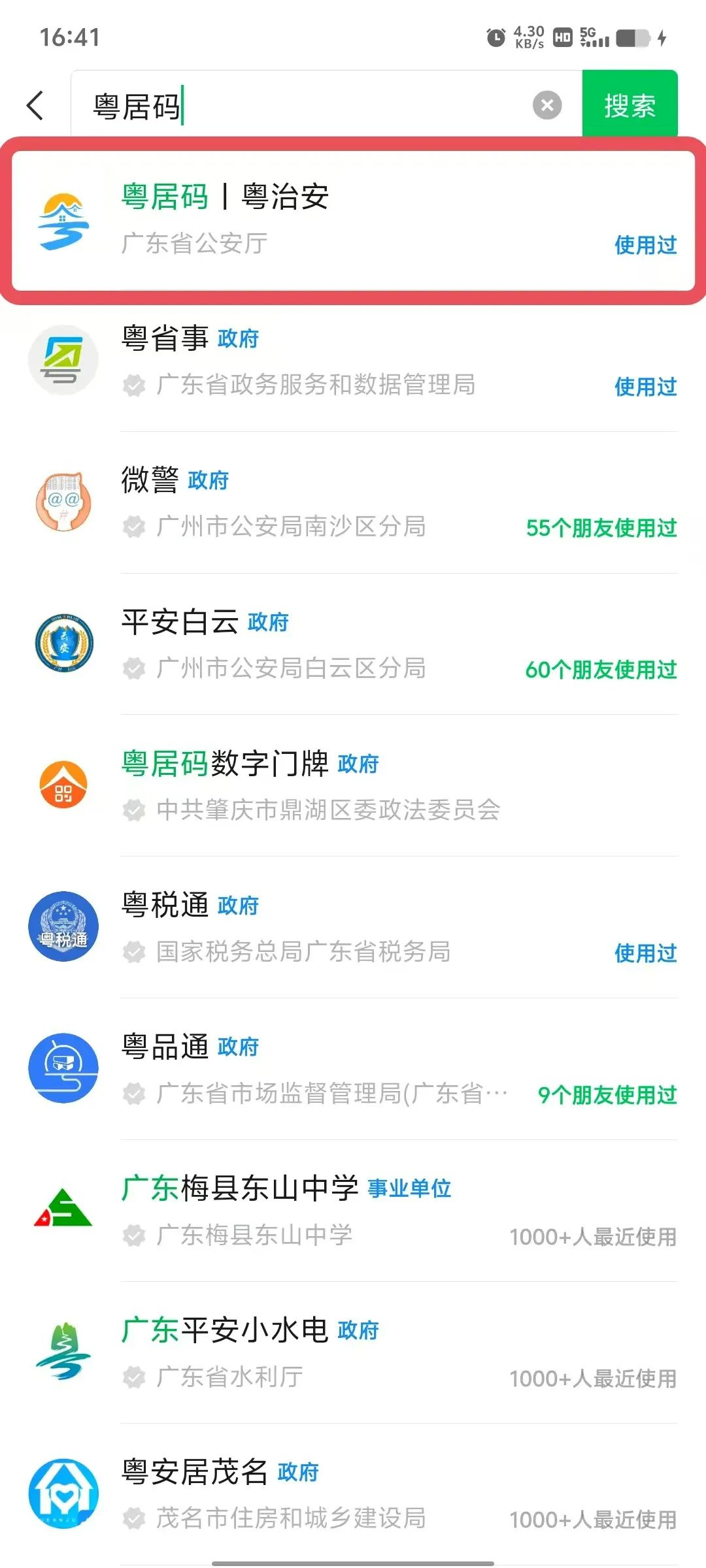Open the 粤省事 mini program
The width and height of the screenshot is (706, 1568).
pyautogui.click(x=353, y=361)
